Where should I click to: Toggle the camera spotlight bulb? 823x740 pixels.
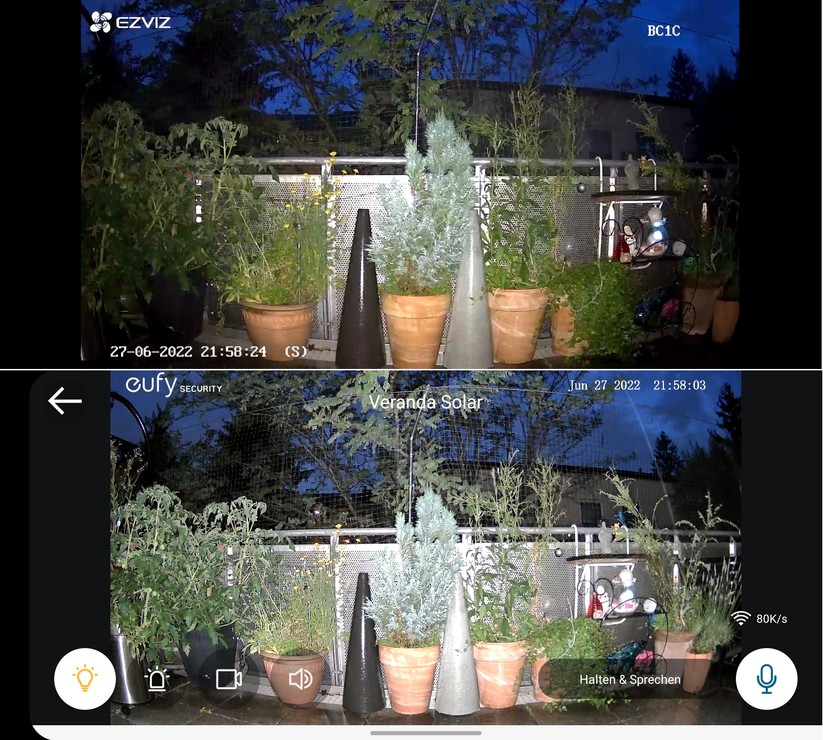click(x=85, y=679)
